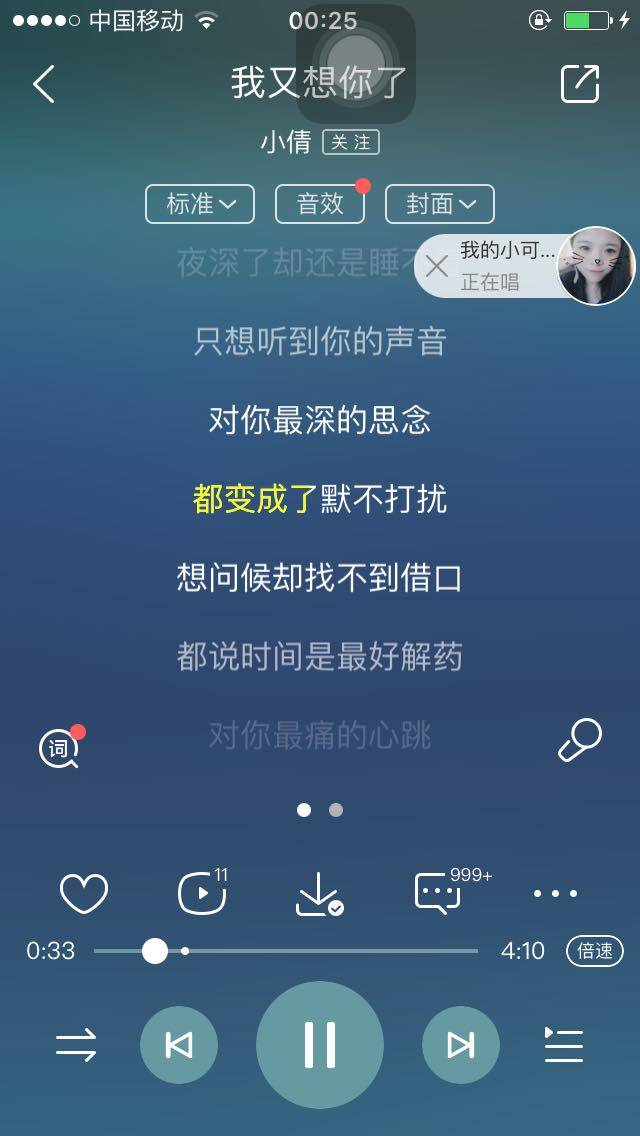This screenshot has width=640, height=1136.
Task: Skip to the next track
Action: [x=460, y=1045]
